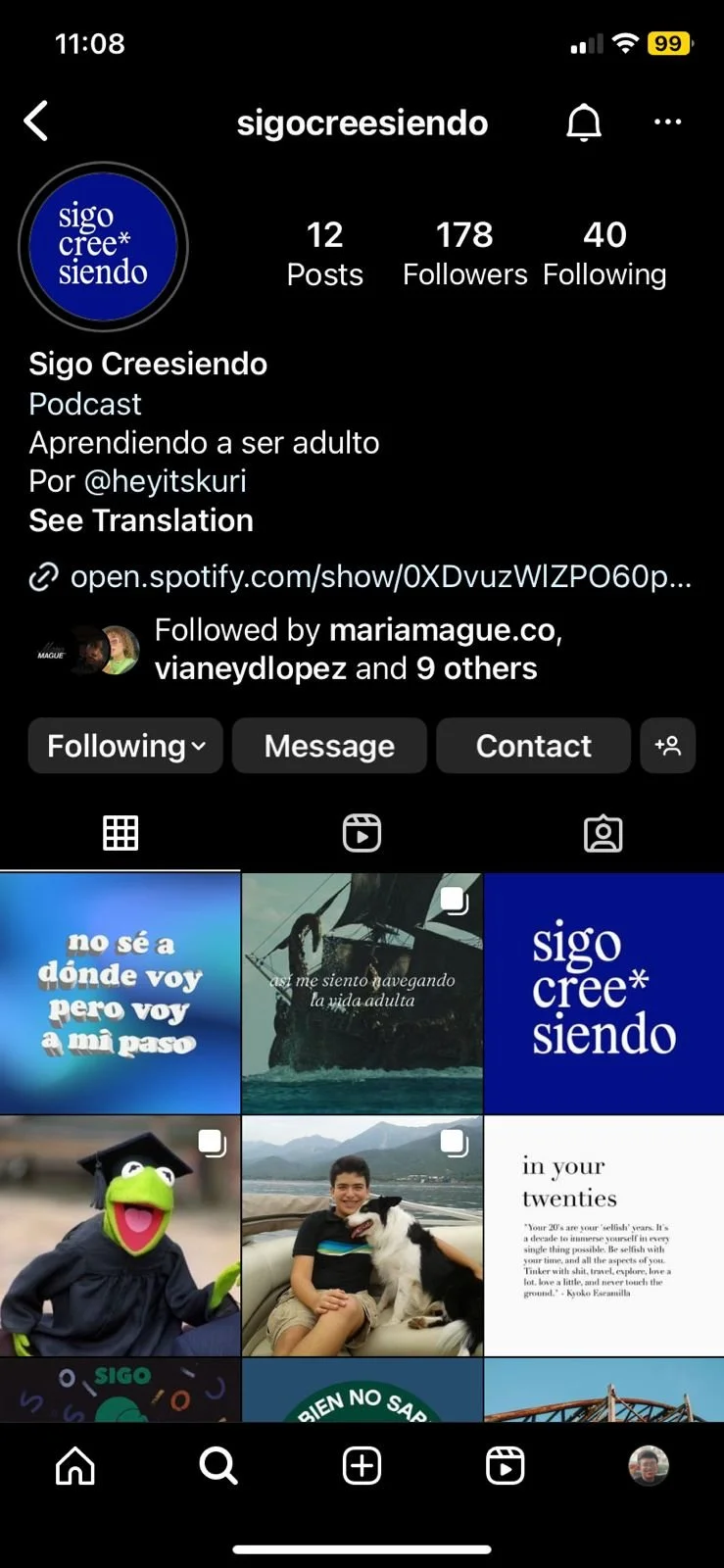Go to the Home feed
Image resolution: width=724 pixels, height=1568 pixels.
pyautogui.click(x=75, y=1466)
